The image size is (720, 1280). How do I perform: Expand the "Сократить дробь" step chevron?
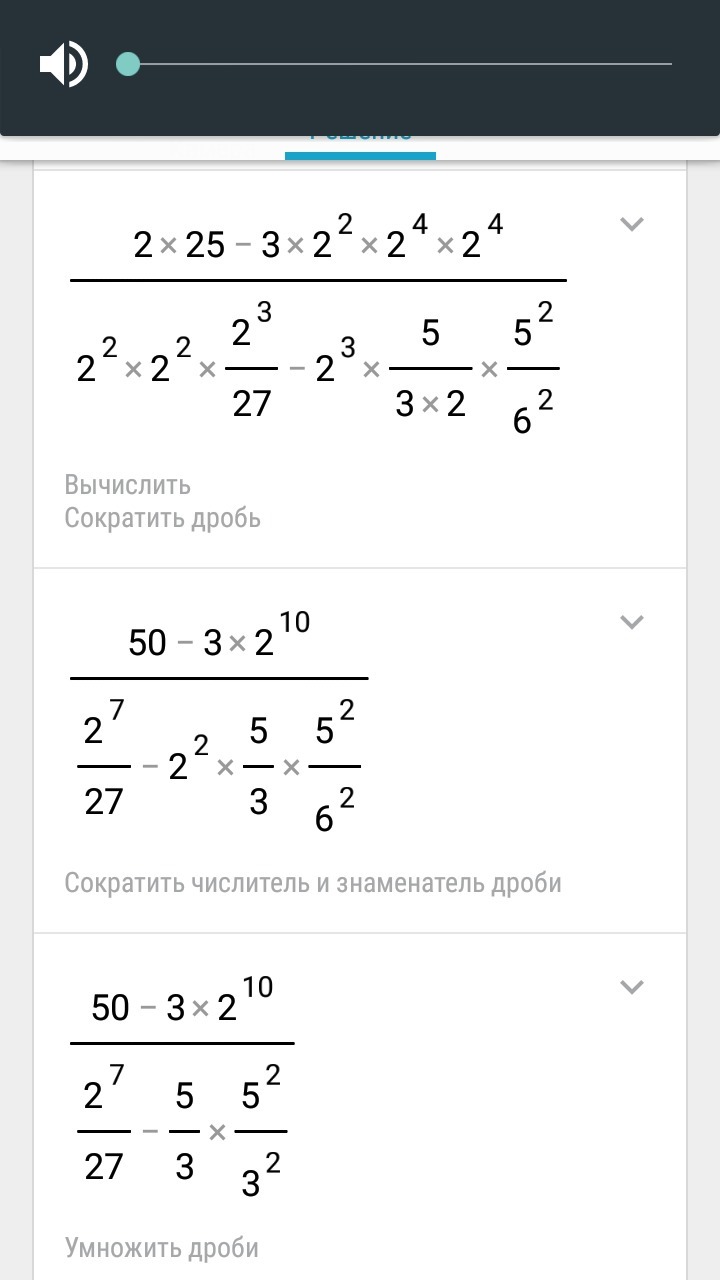coord(631,224)
